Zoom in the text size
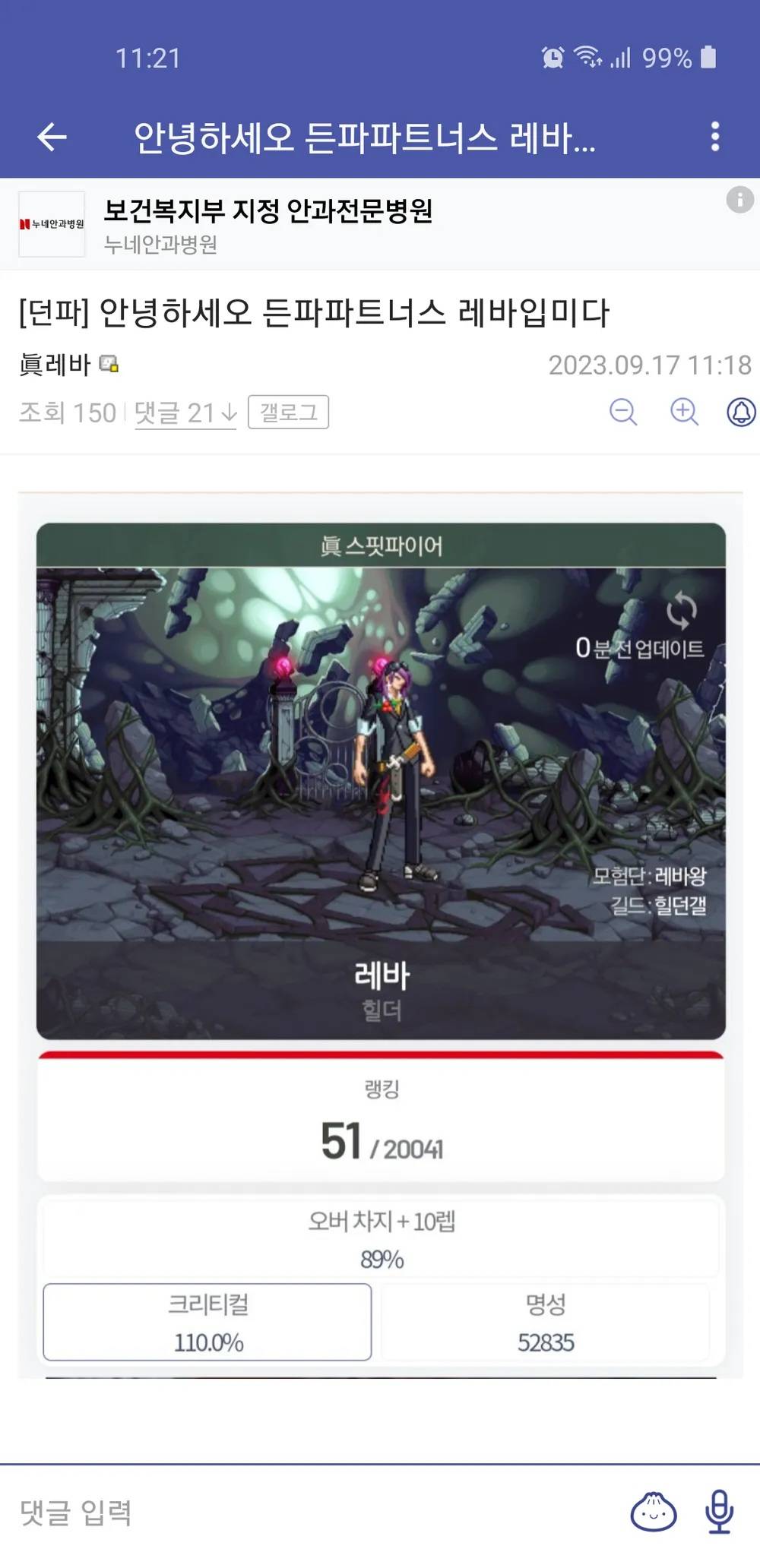 click(x=684, y=412)
